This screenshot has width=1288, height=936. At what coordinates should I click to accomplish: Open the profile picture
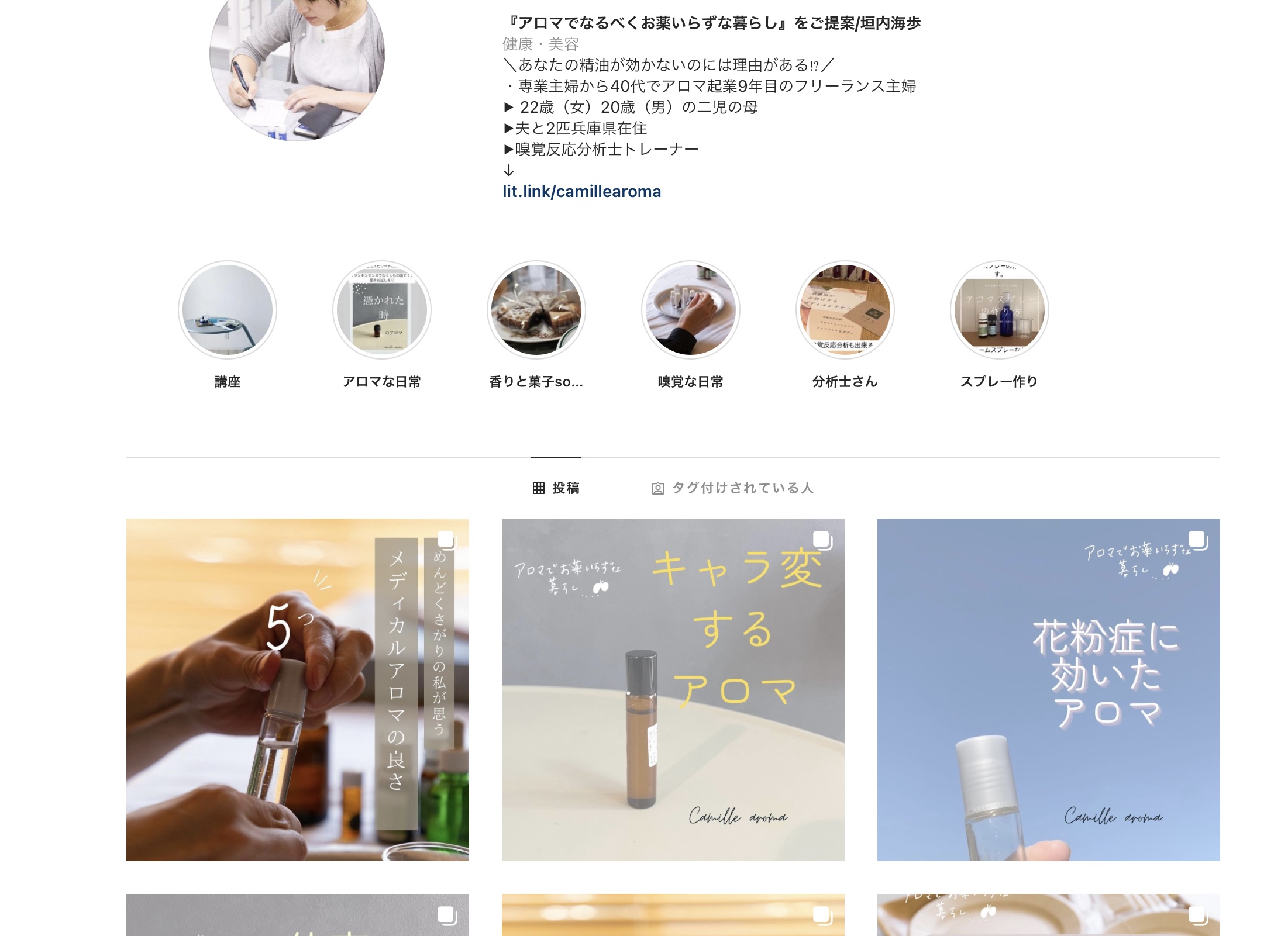pyautogui.click(x=297, y=58)
